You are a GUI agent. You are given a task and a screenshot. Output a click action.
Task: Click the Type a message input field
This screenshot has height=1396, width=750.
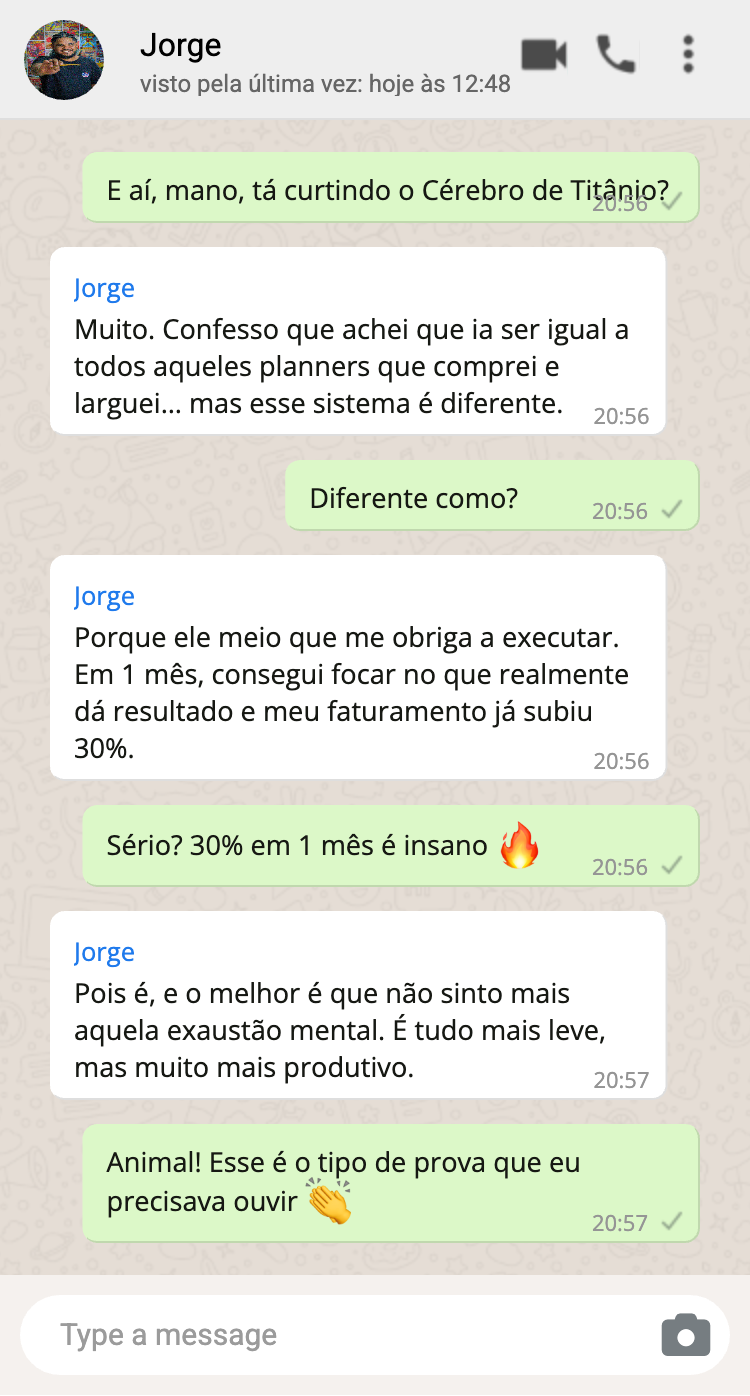[x=300, y=1334]
